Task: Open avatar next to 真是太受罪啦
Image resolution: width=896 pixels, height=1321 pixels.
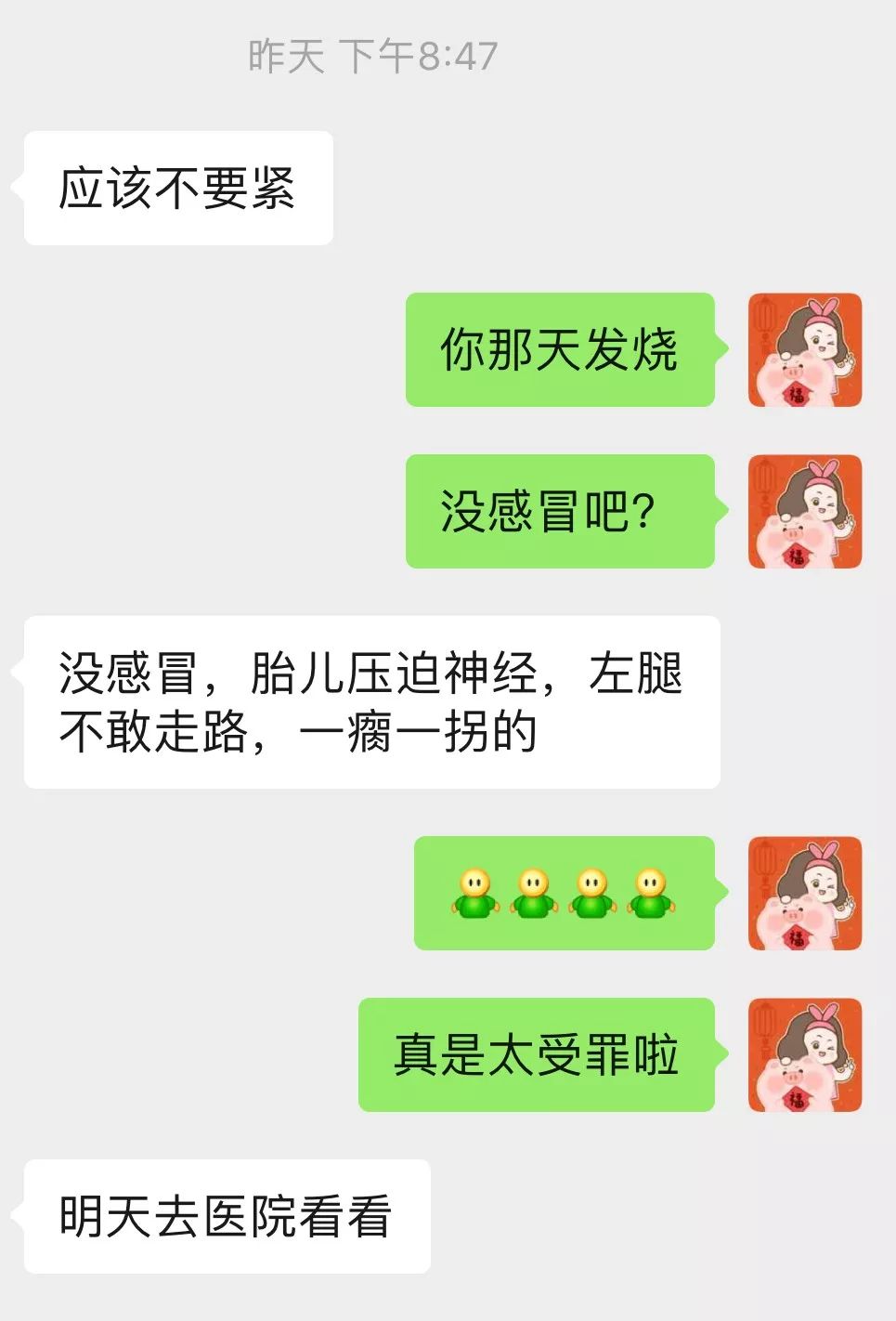Action: pyautogui.click(x=805, y=1054)
